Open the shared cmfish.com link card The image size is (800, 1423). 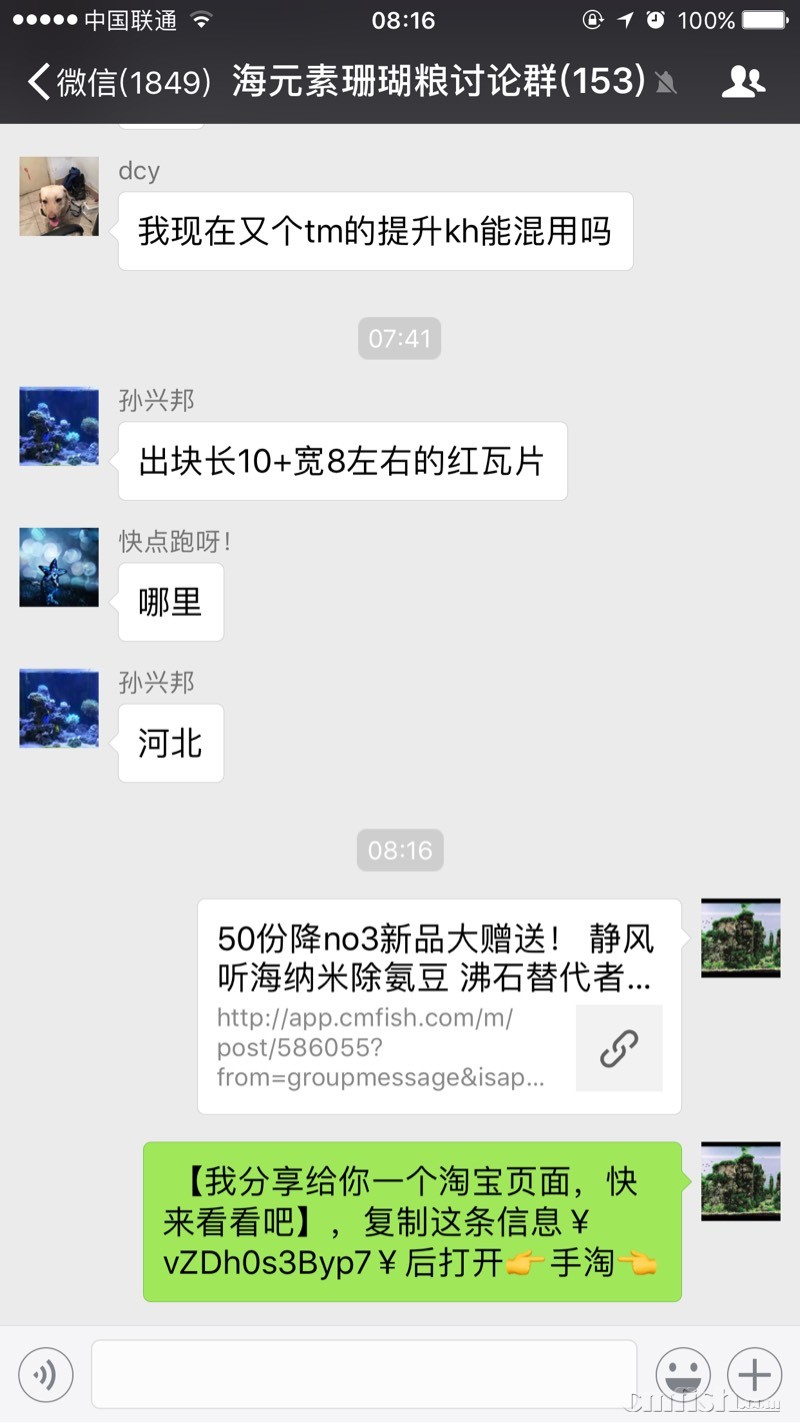coord(439,1005)
